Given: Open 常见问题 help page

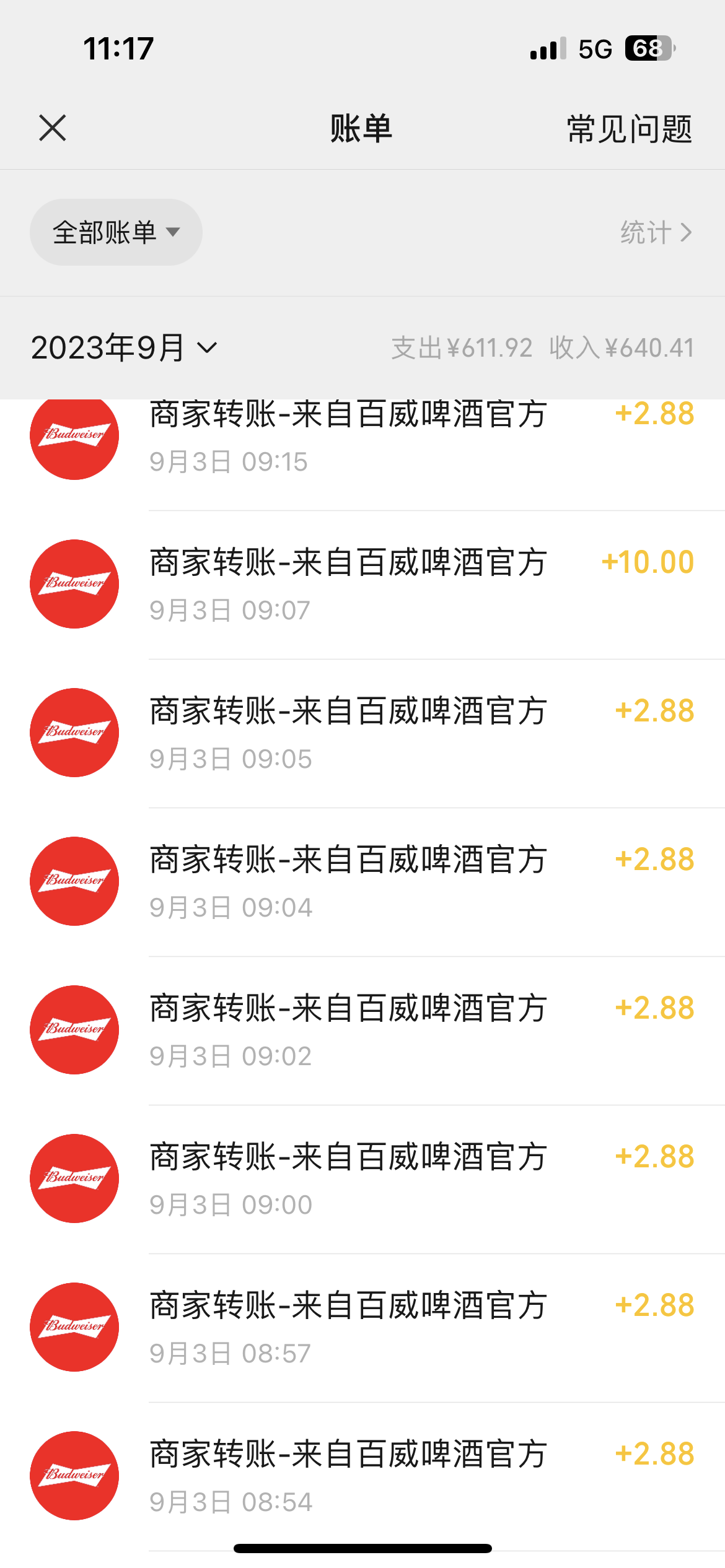Looking at the screenshot, I should coord(629,129).
